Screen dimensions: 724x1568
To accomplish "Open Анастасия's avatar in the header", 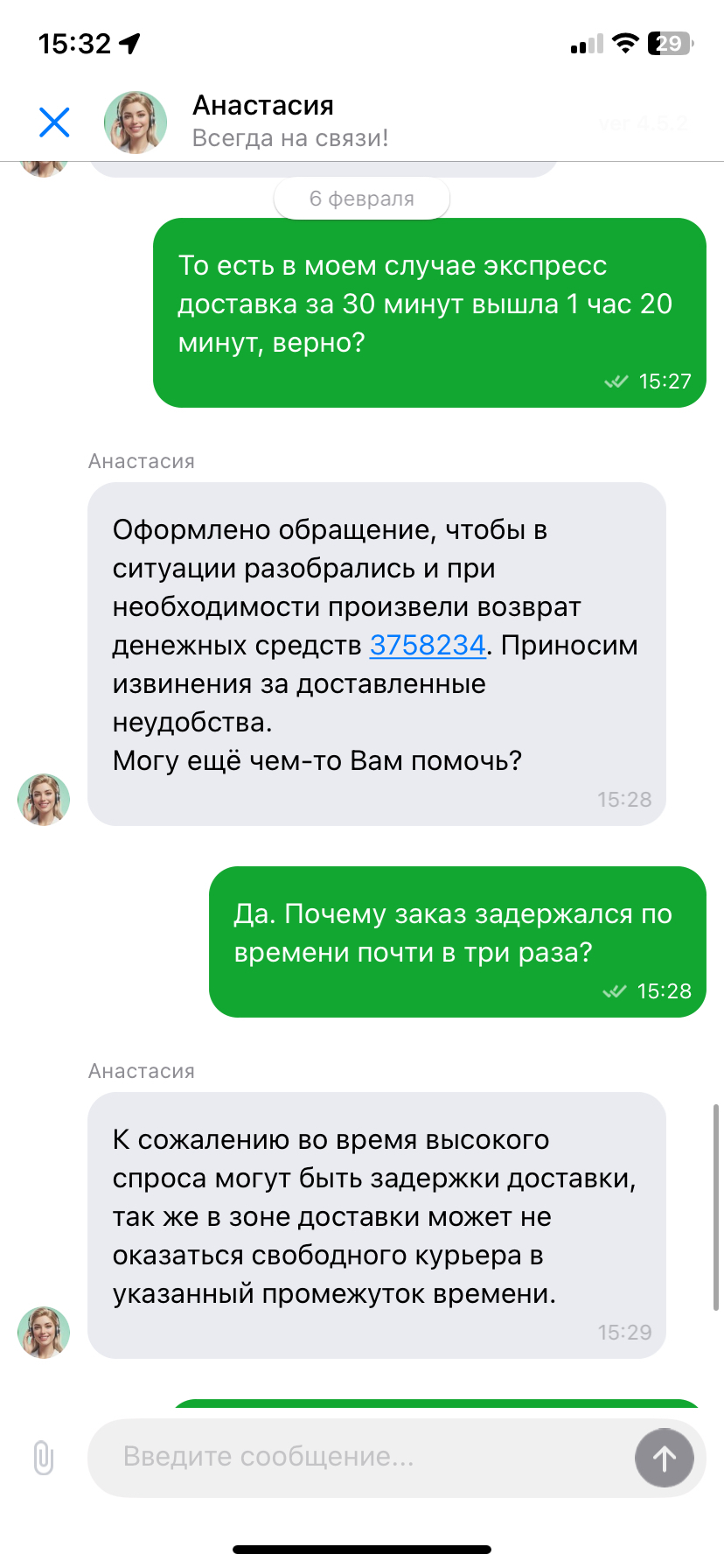I will coord(136,122).
